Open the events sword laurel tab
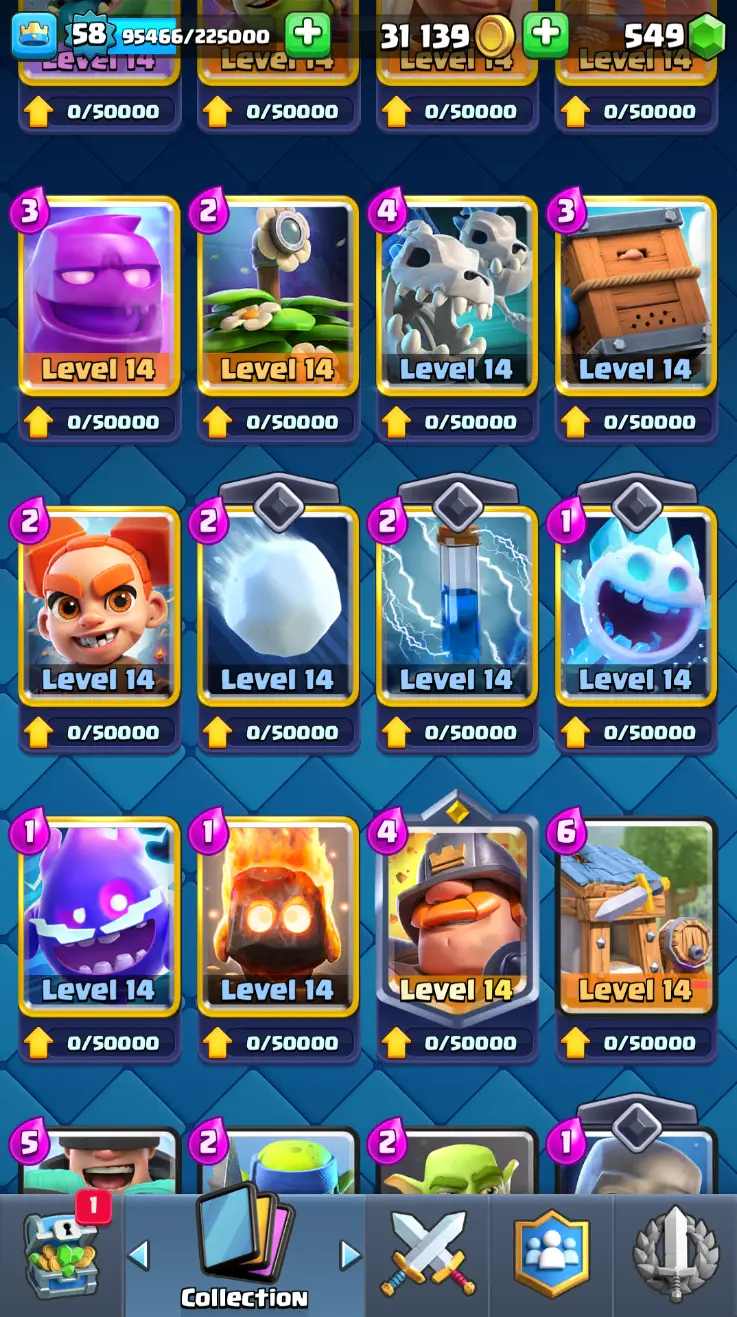This screenshot has height=1317, width=737. click(675, 1256)
